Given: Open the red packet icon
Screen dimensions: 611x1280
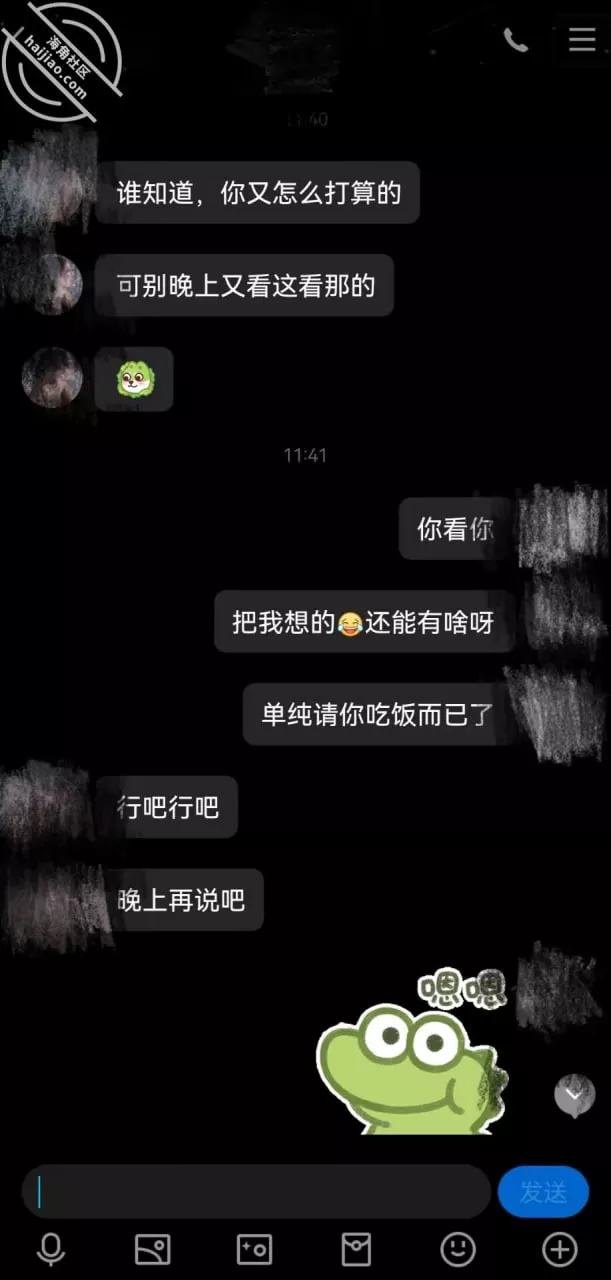Looking at the screenshot, I should point(356,1249).
